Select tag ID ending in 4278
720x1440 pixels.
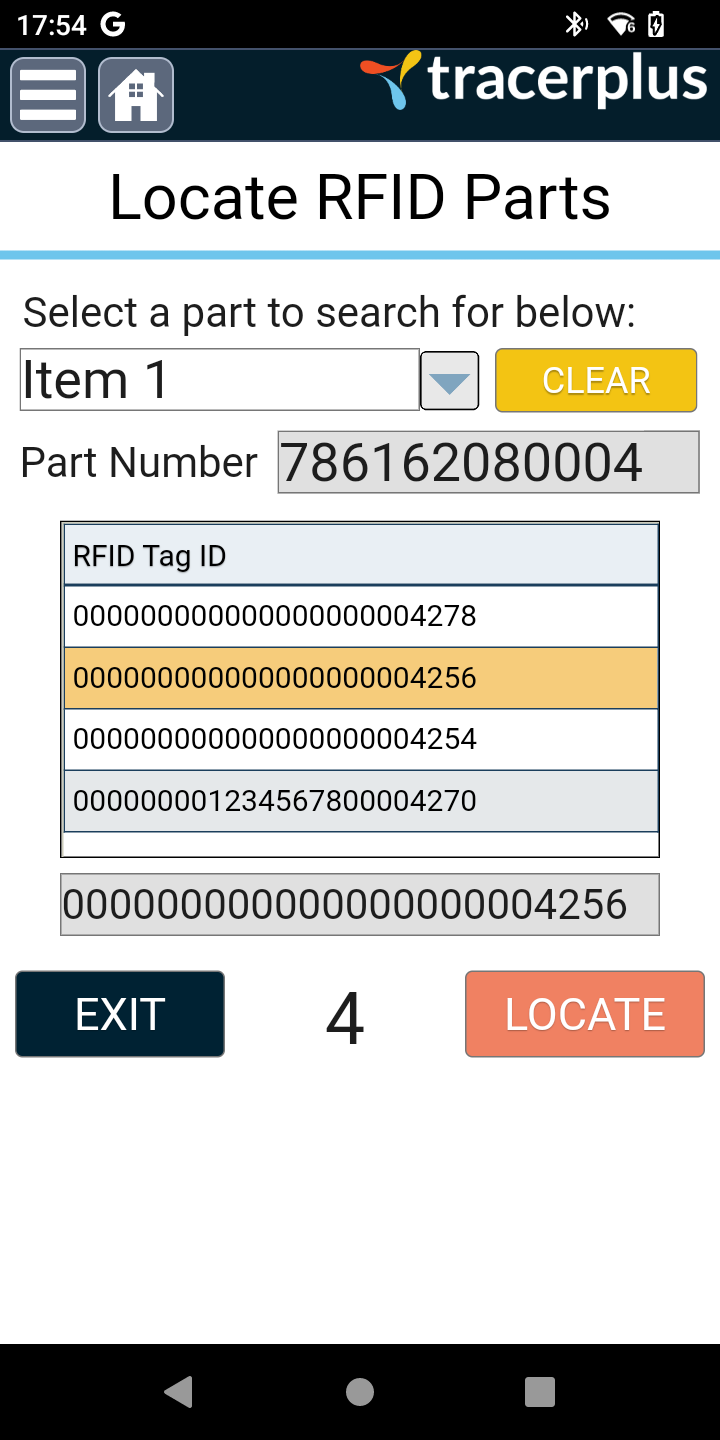pyautogui.click(x=361, y=616)
